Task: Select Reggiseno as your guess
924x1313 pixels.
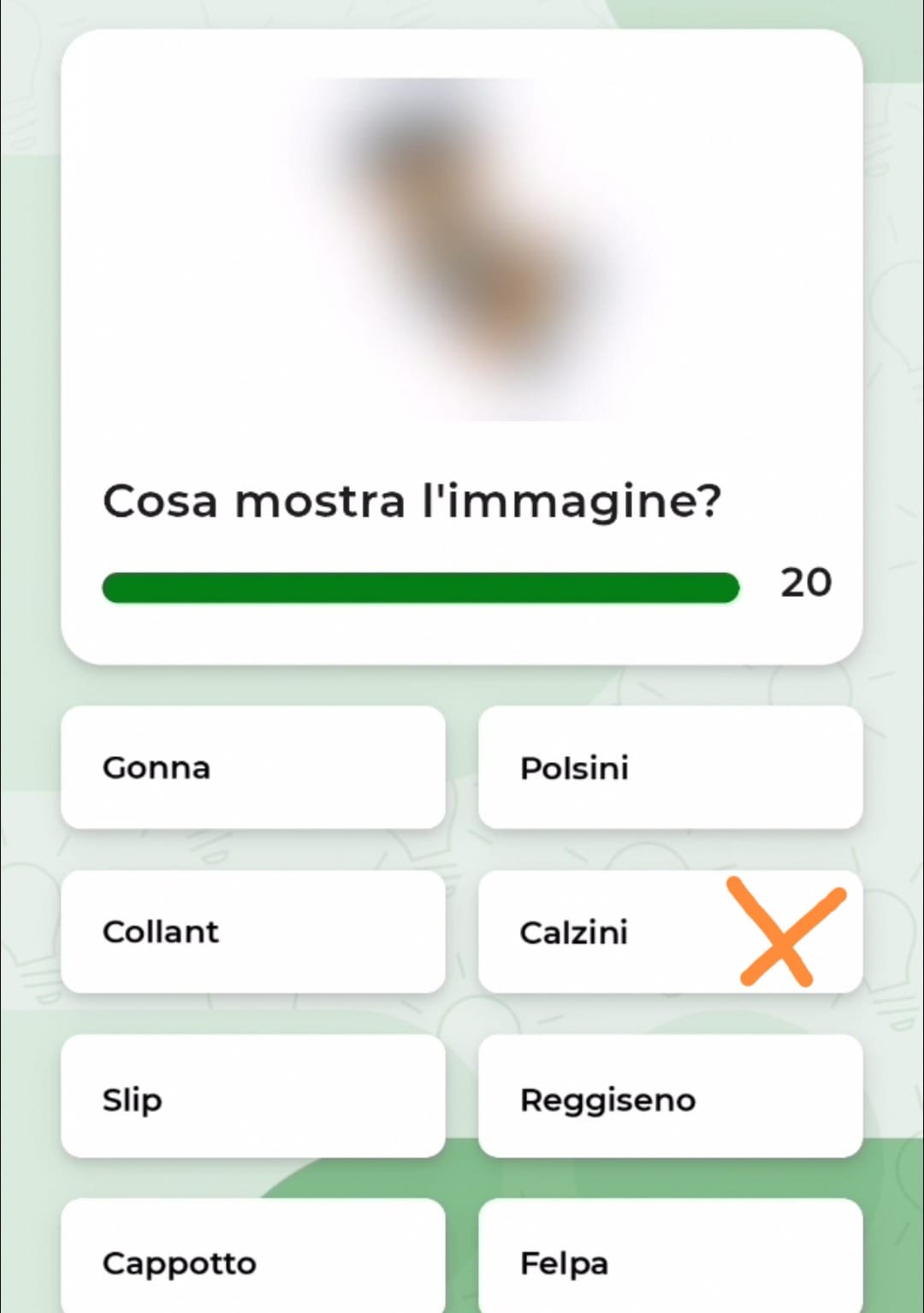Action: pyautogui.click(x=670, y=1097)
